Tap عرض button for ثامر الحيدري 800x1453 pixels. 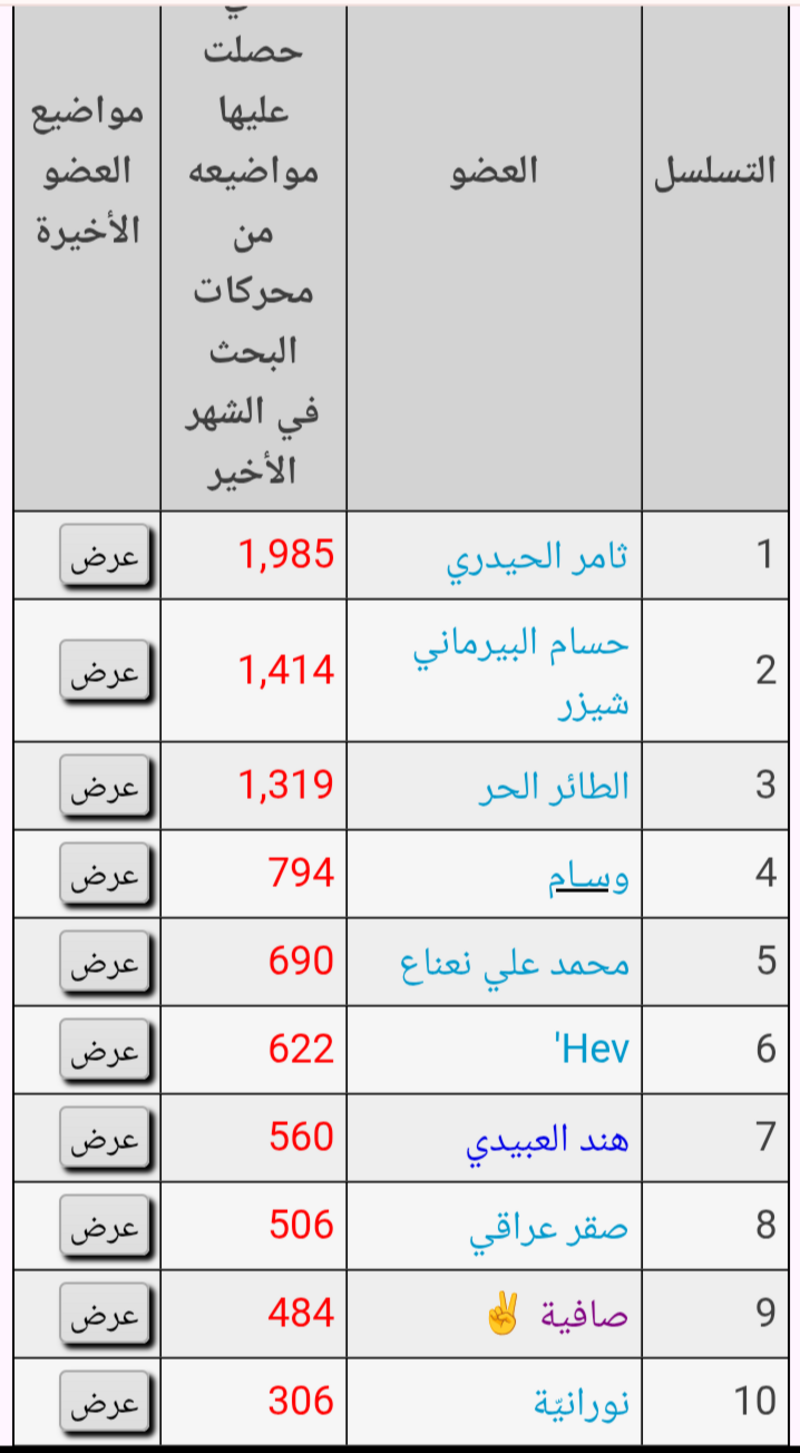tap(104, 555)
